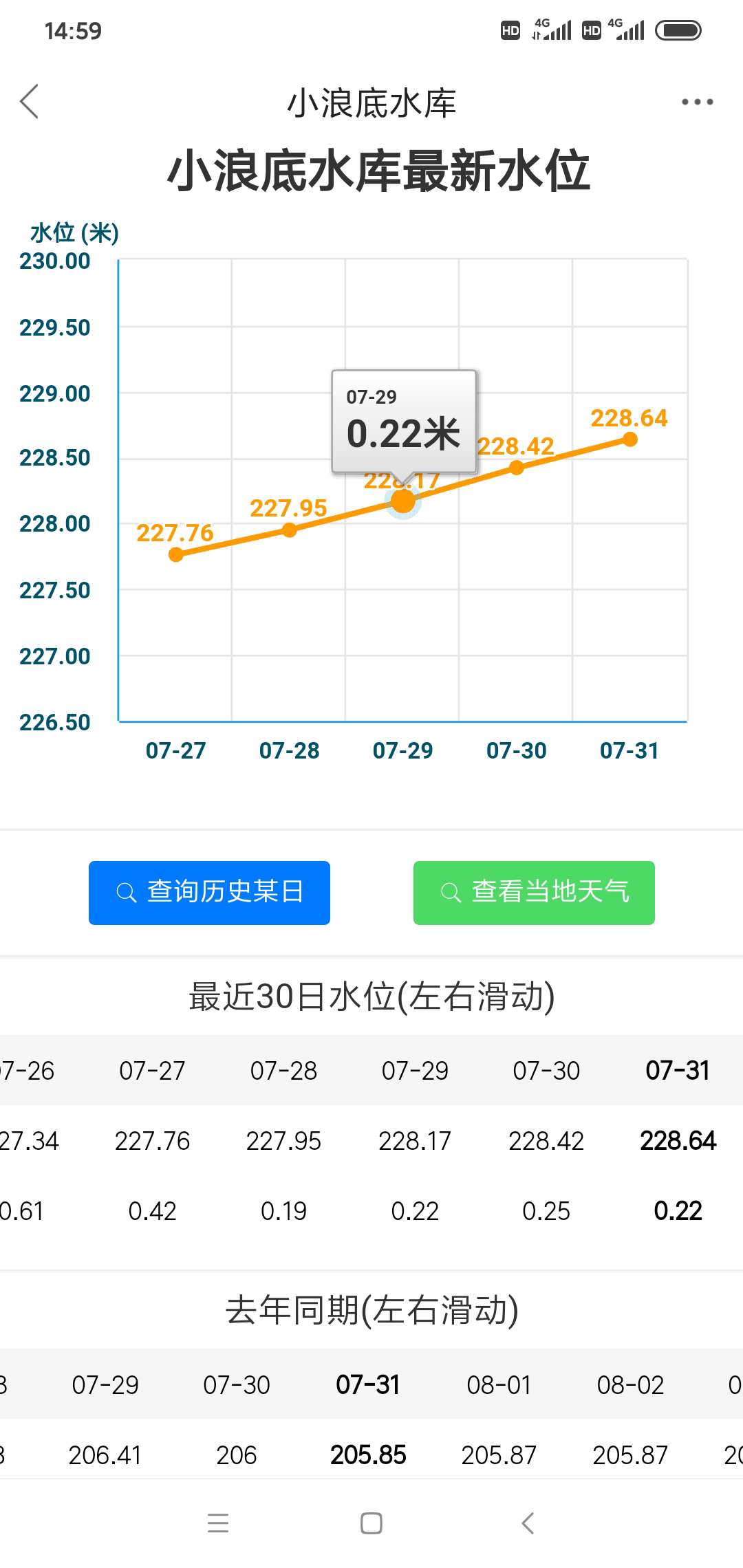Image resolution: width=743 pixels, height=1568 pixels.
Task: Go back using the header arrow
Action: pyautogui.click(x=29, y=102)
